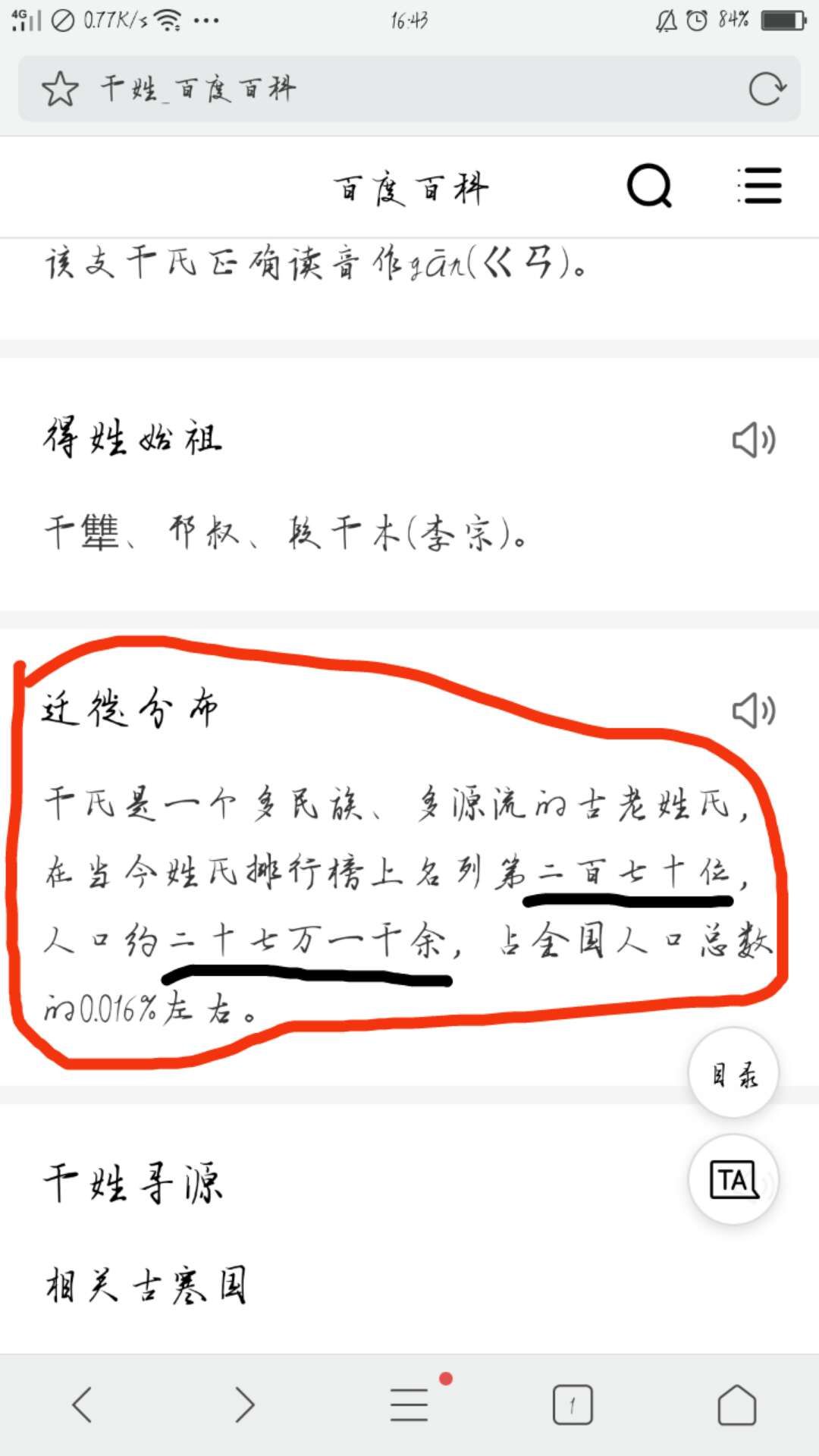Tap the TA floating button
The image size is (819, 1456).
pos(733,1180)
